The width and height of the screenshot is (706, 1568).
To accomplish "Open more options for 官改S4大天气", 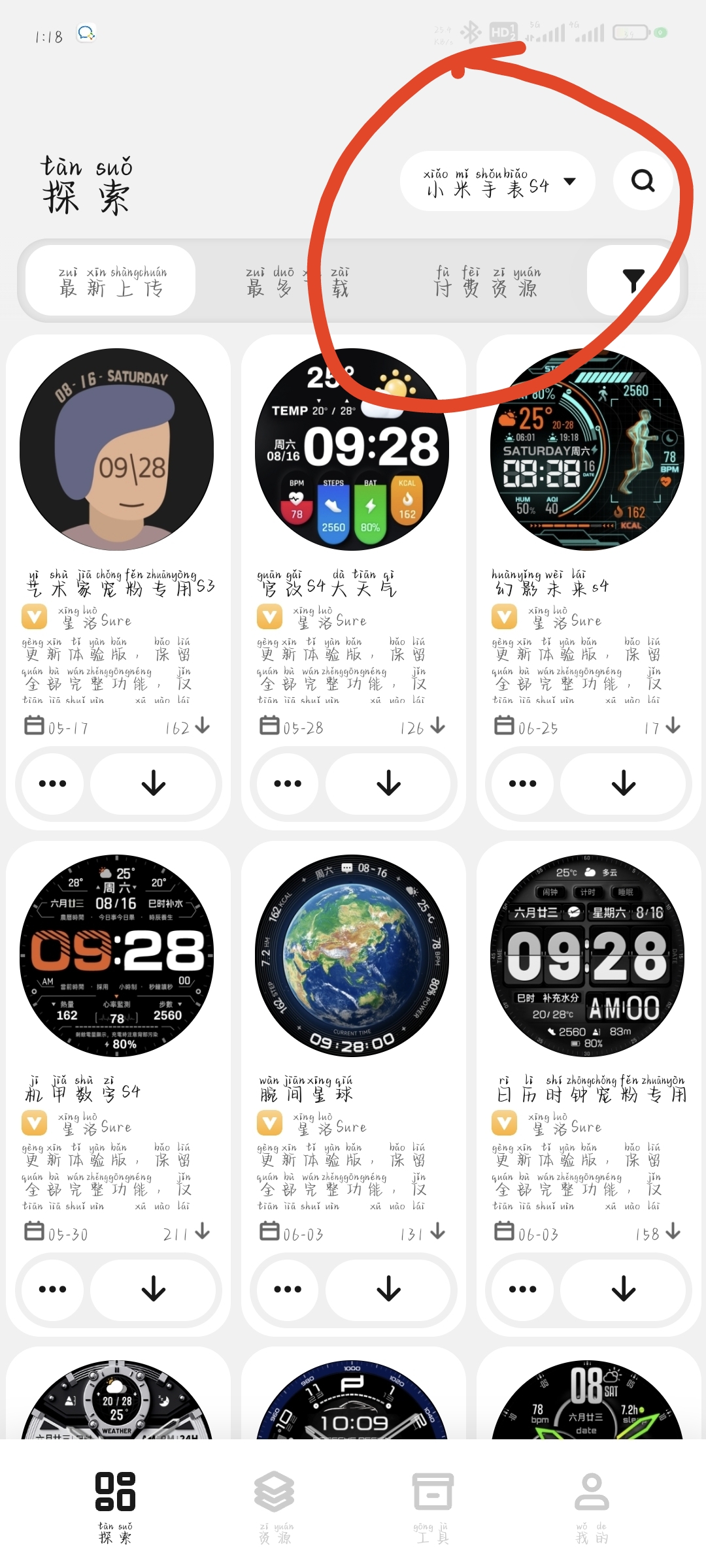I will (288, 783).
